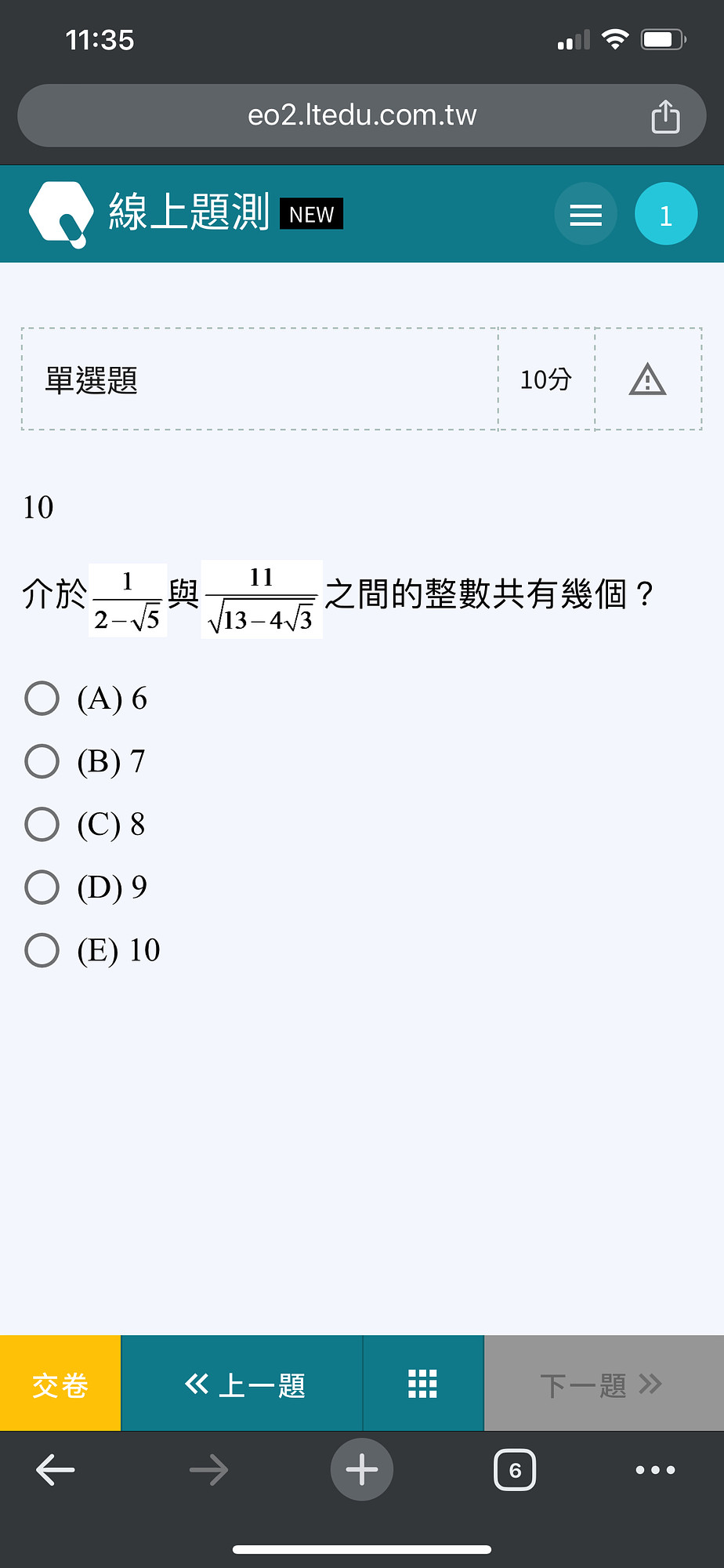
Task: Open the question grid overview
Action: 423,1384
